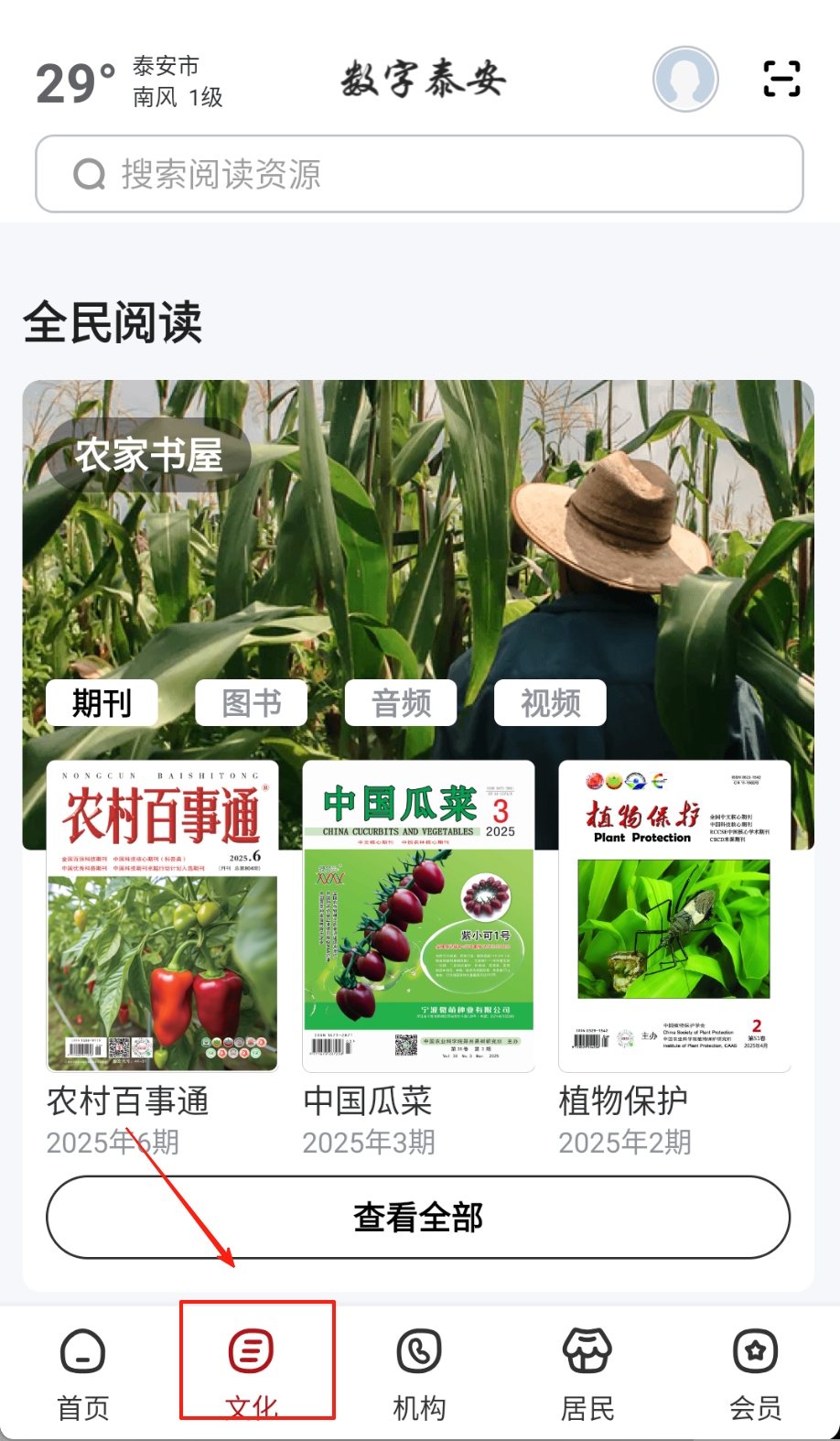Image resolution: width=840 pixels, height=1441 pixels.
Task: Open the 农家书屋 banner label
Action: (149, 455)
